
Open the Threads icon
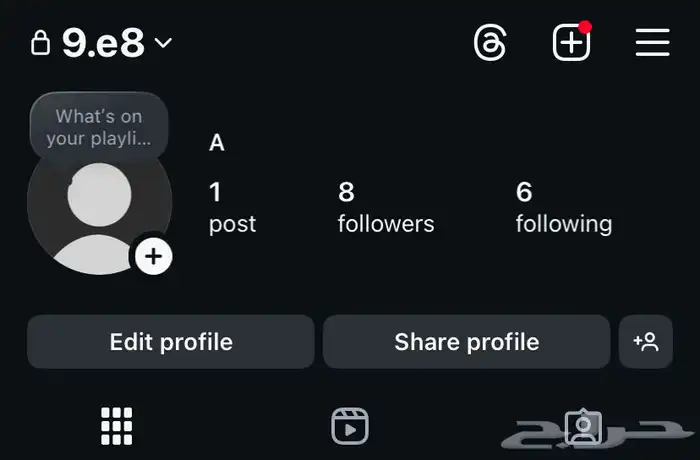(490, 43)
